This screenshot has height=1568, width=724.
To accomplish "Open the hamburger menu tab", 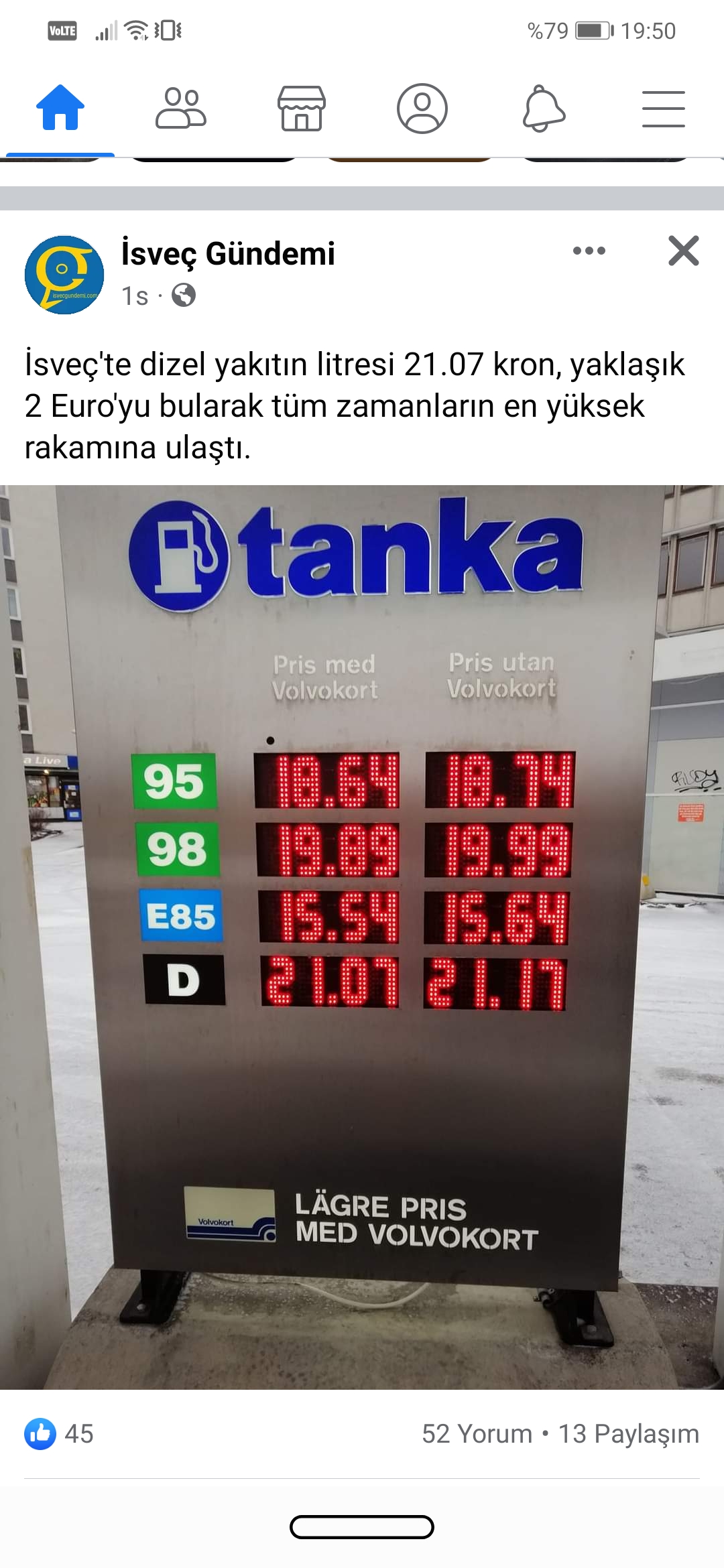I will tap(664, 109).
